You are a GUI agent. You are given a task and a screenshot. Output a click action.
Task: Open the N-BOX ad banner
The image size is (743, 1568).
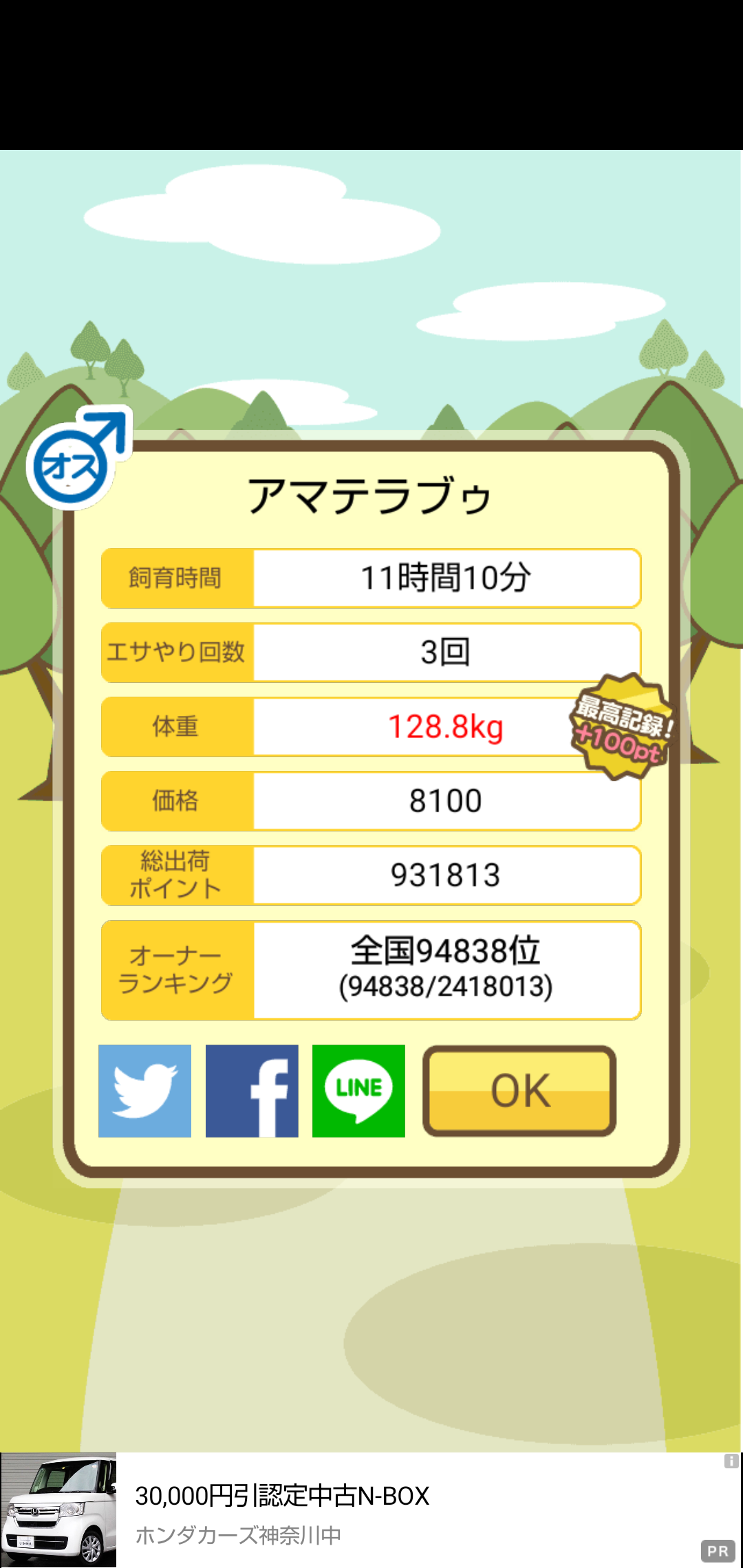tap(371, 1510)
